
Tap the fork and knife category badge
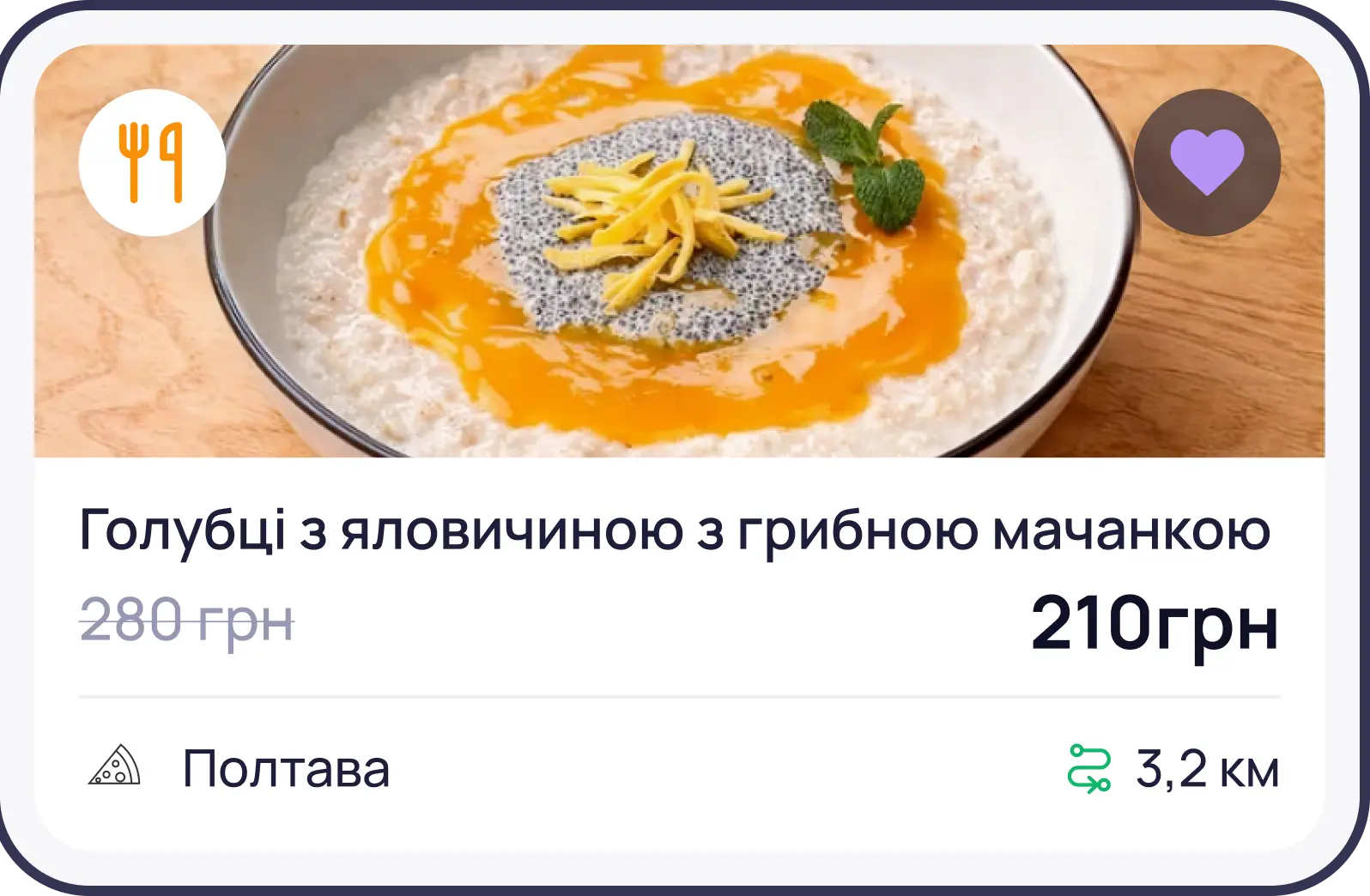pyautogui.click(x=152, y=162)
